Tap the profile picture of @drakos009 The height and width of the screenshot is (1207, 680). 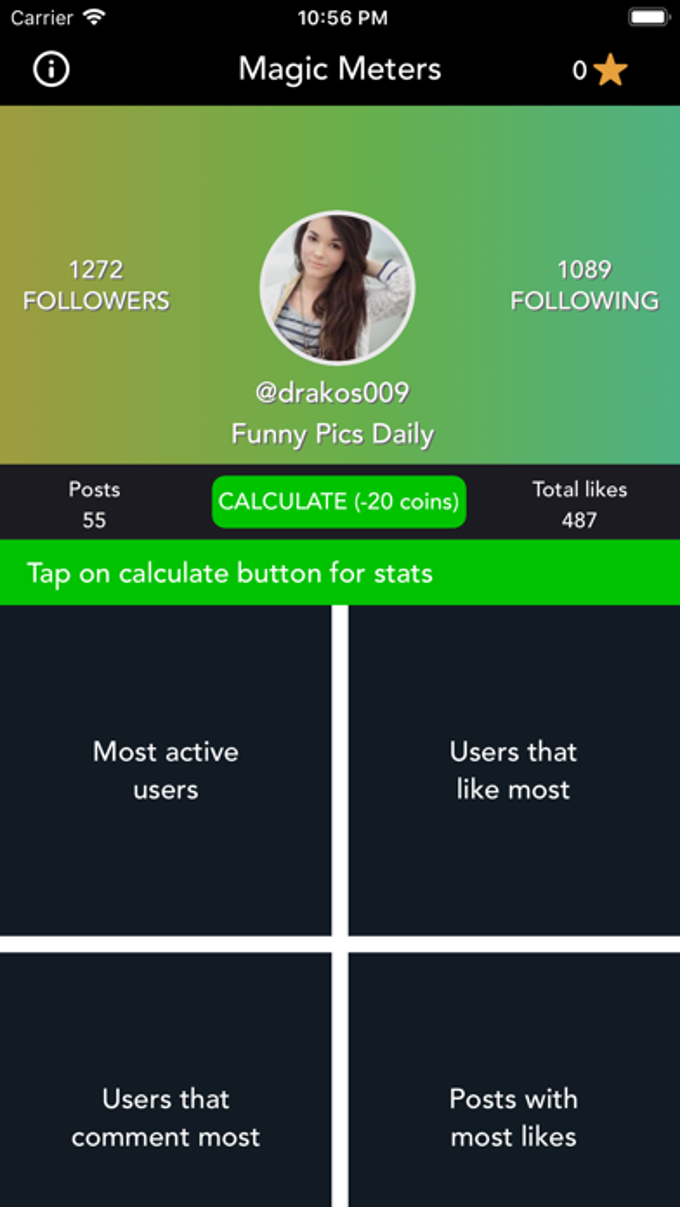click(337, 287)
